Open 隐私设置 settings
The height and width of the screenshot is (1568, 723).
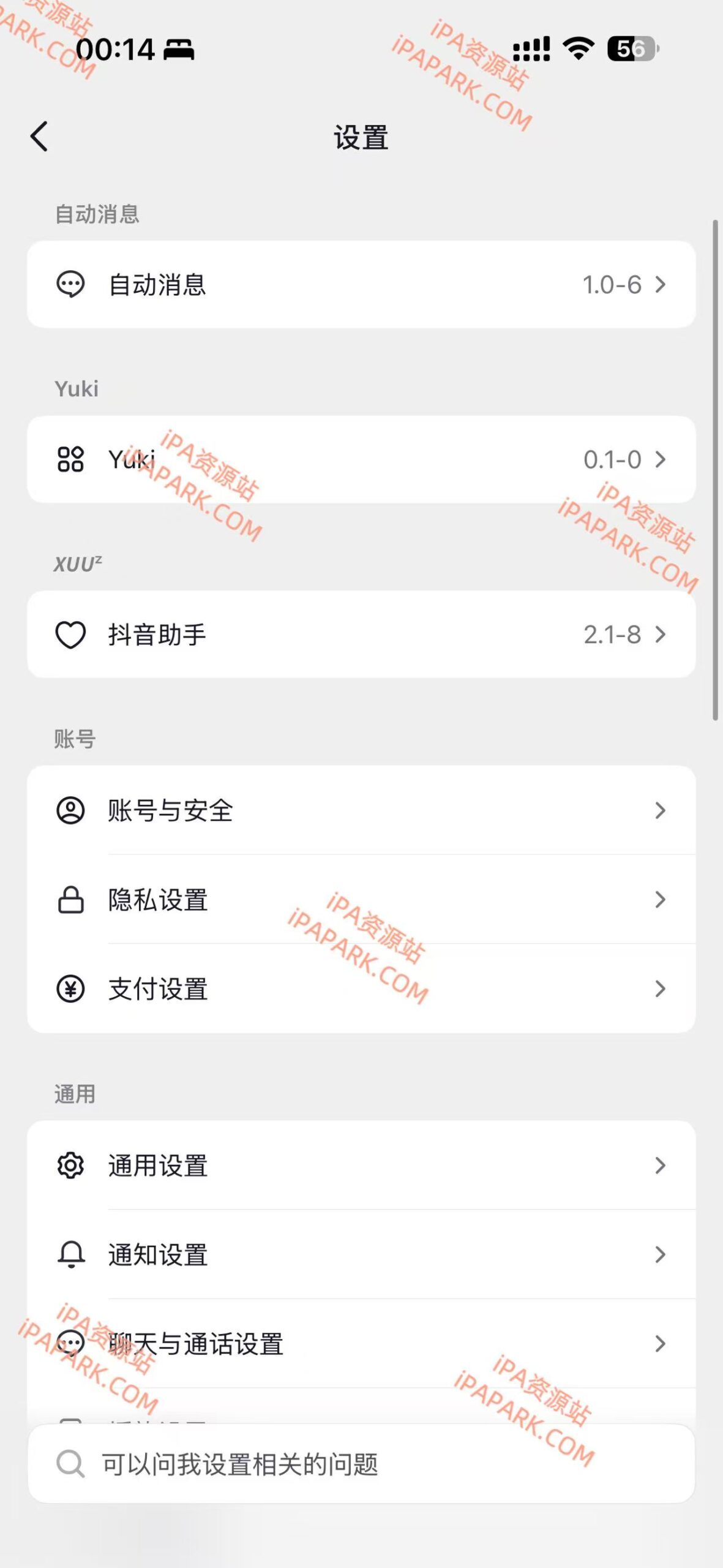[361, 900]
